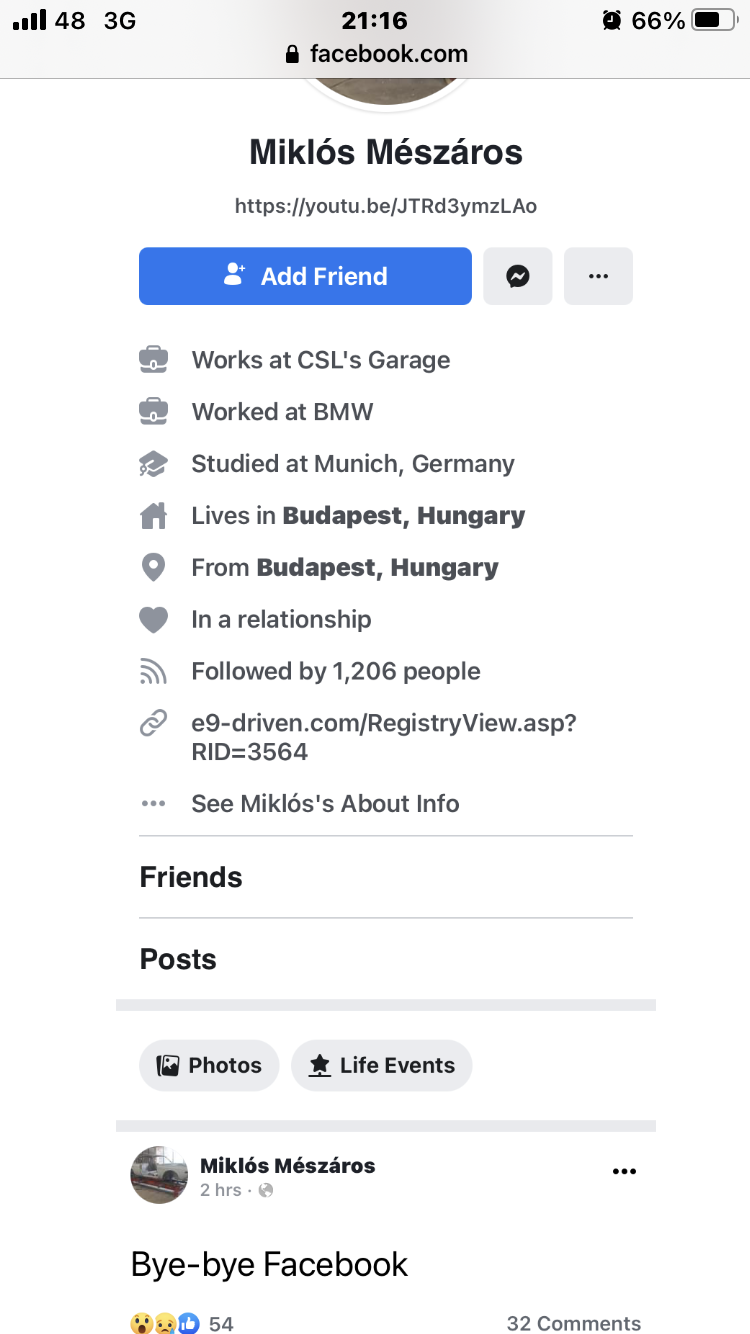The image size is (750, 1334).
Task: Tap the facebook.com address bar
Action: click(x=376, y=54)
